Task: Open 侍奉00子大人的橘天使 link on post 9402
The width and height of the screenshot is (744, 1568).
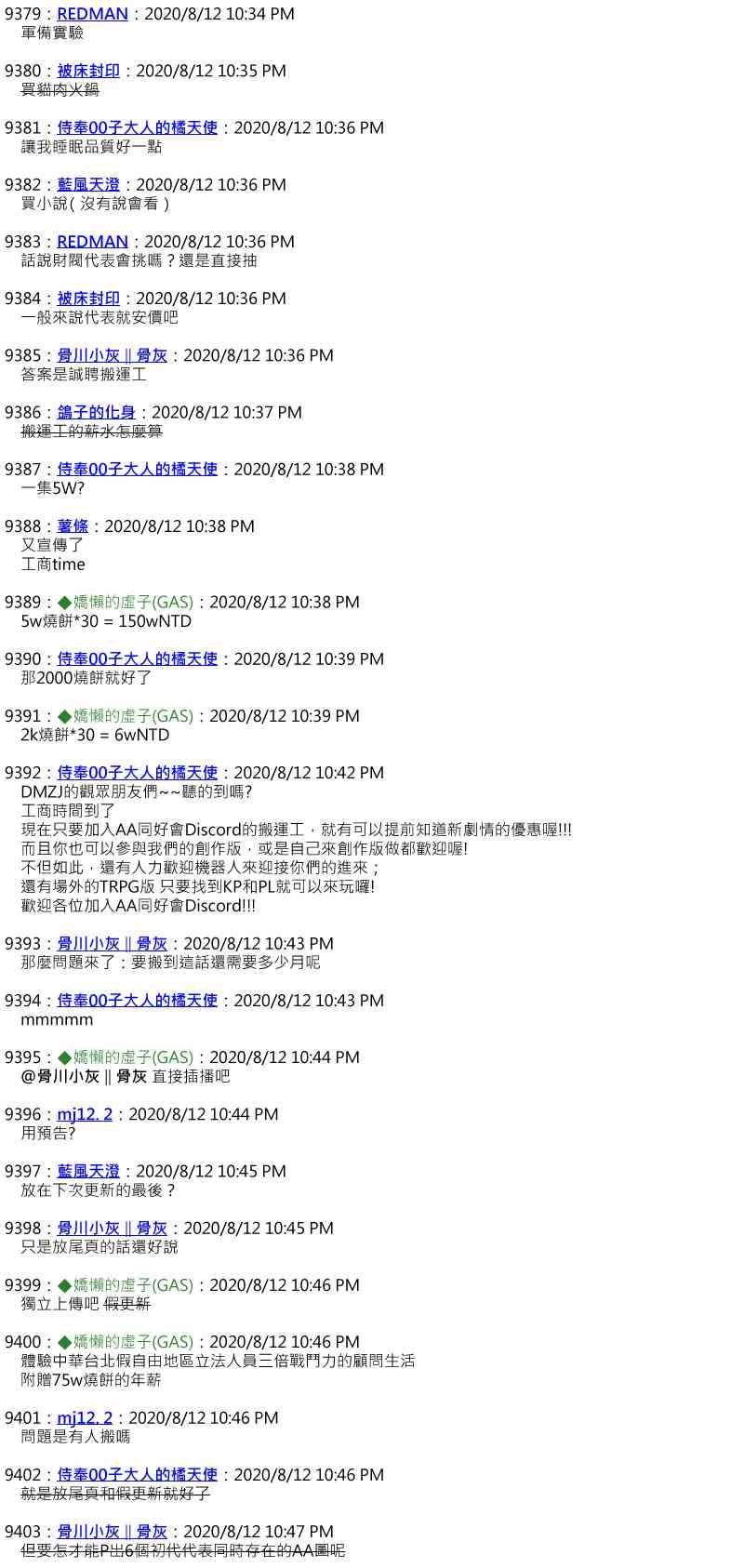Action: 138,1475
